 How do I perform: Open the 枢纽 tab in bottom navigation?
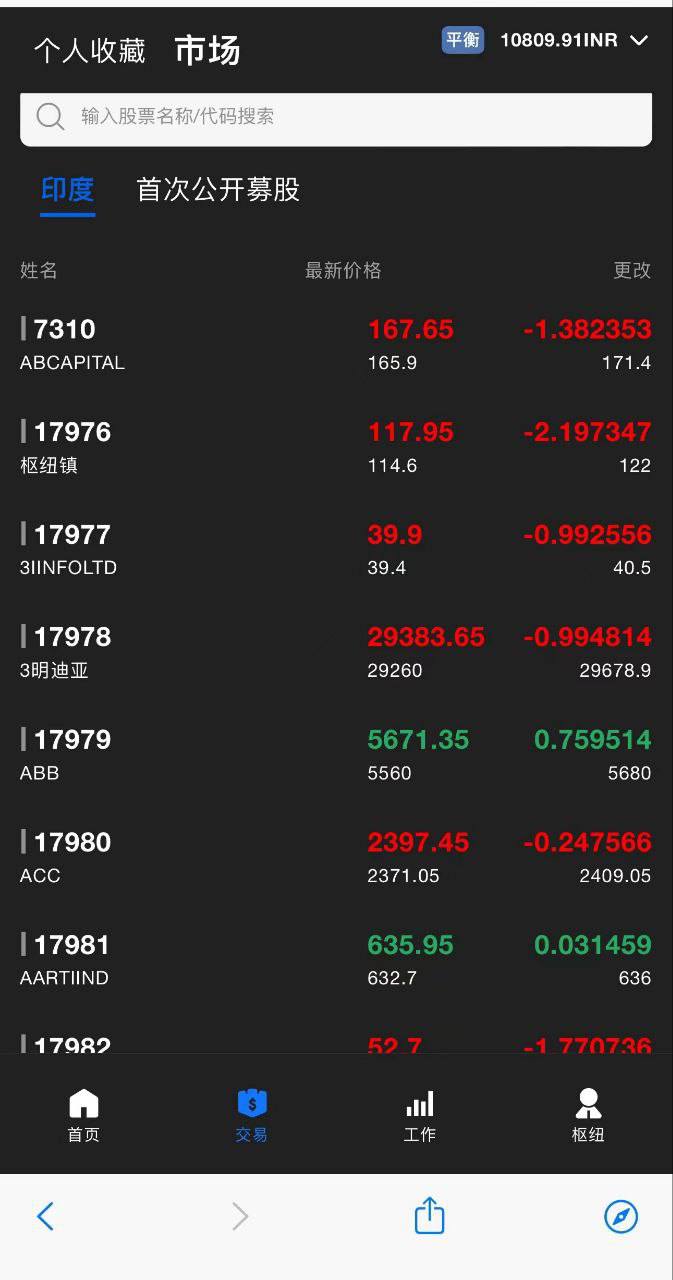(x=588, y=1115)
